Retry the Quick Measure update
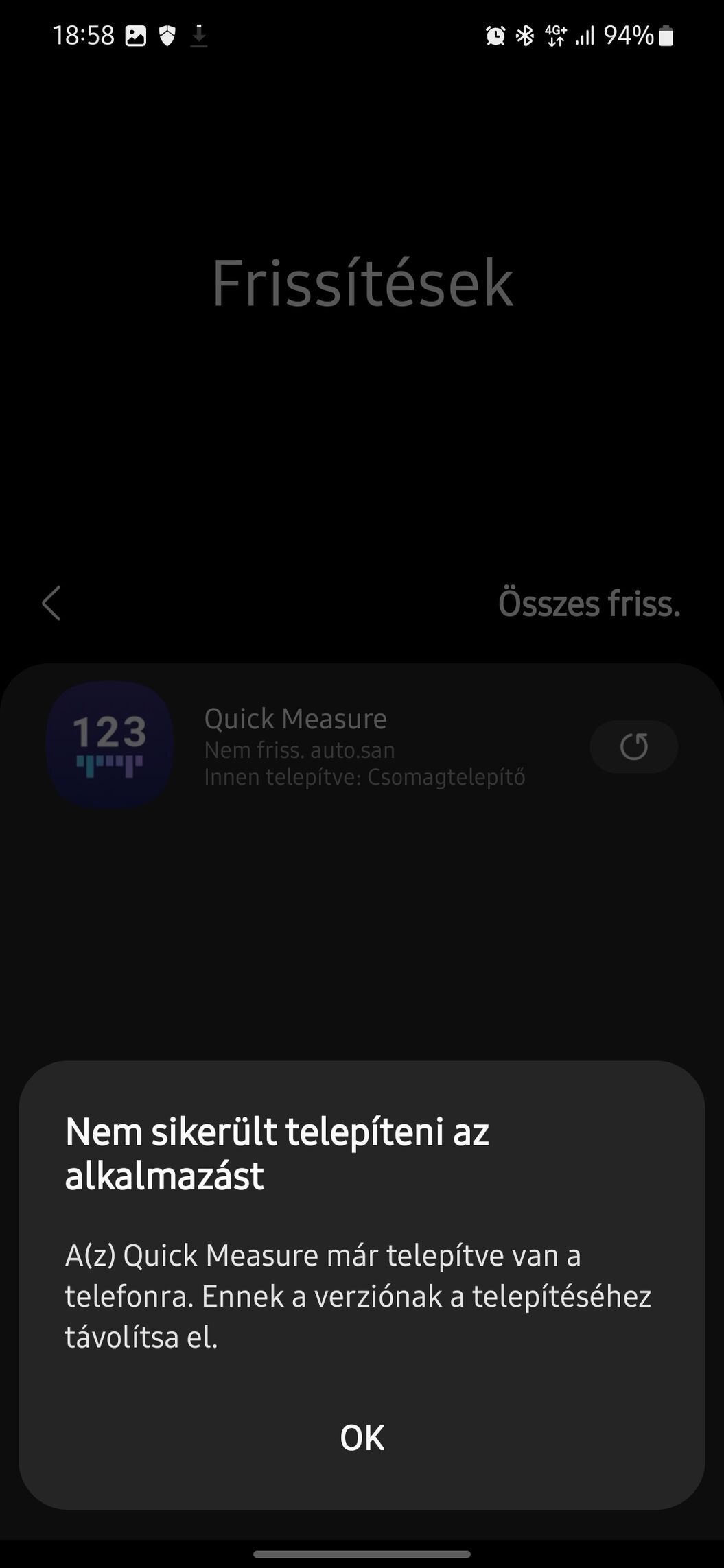 pos(633,746)
